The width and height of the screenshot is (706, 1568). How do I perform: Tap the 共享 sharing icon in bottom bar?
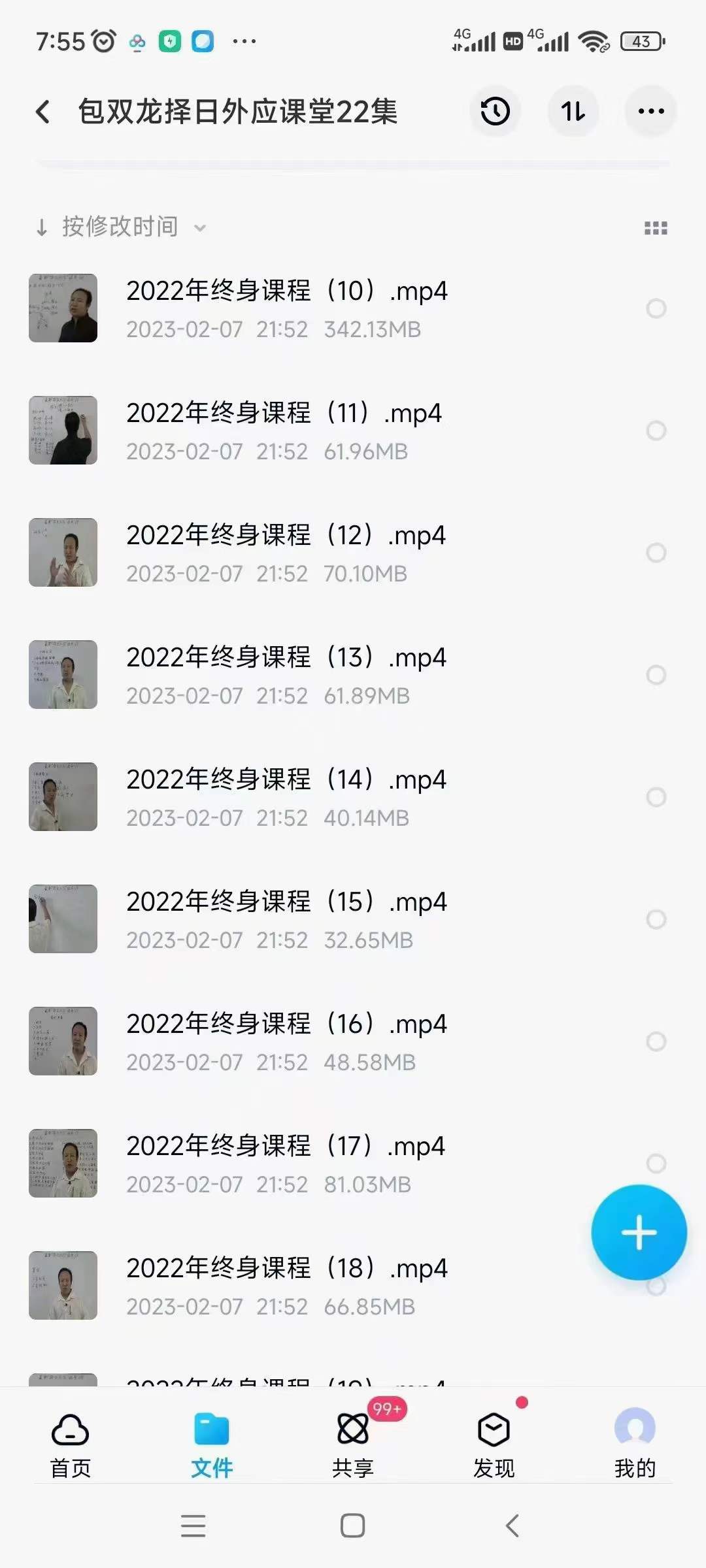point(353,1435)
